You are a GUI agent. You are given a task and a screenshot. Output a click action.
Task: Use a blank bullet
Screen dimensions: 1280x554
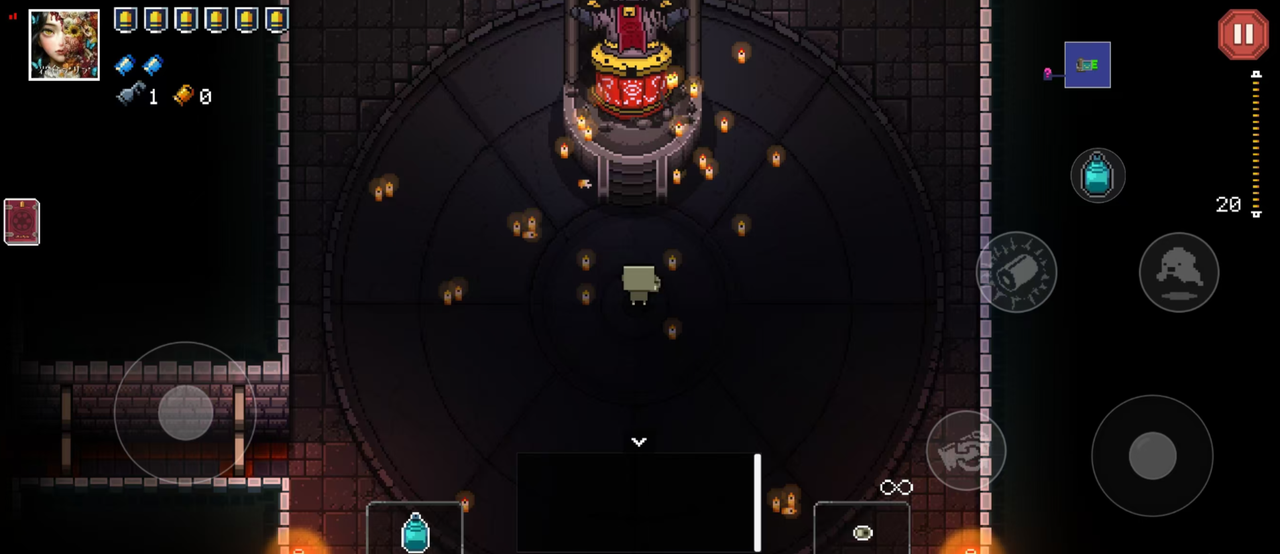click(1016, 272)
